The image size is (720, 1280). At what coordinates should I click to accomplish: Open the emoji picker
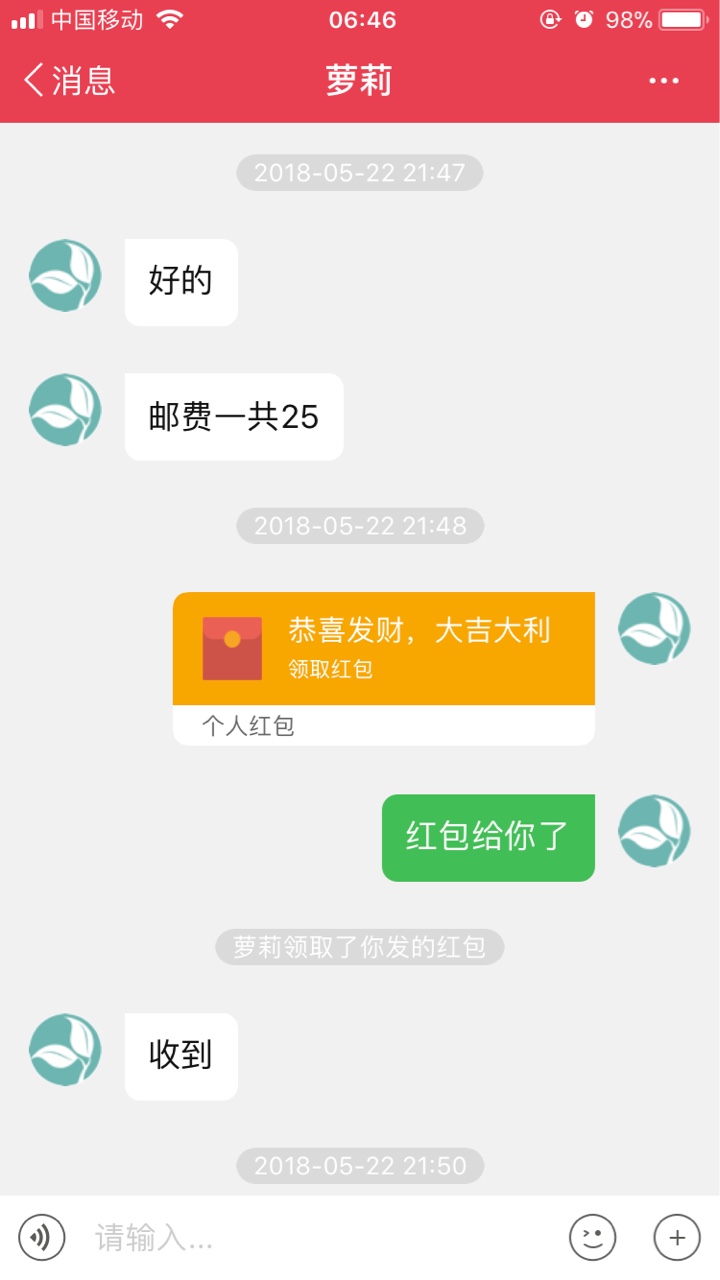[x=593, y=1238]
